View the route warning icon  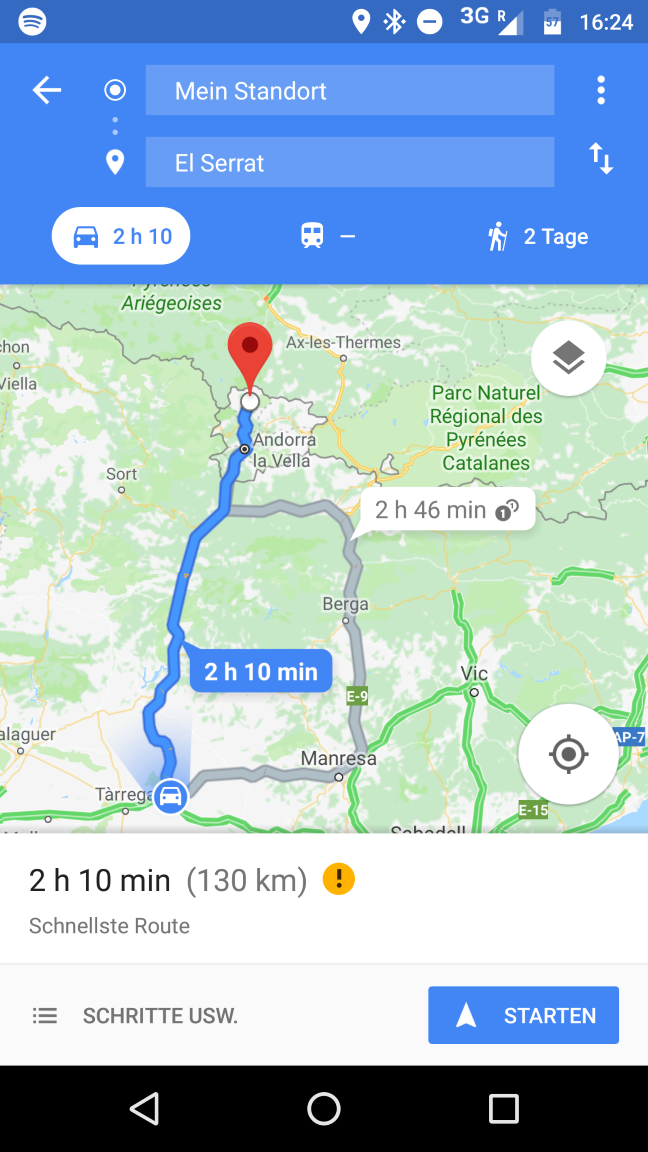(339, 879)
